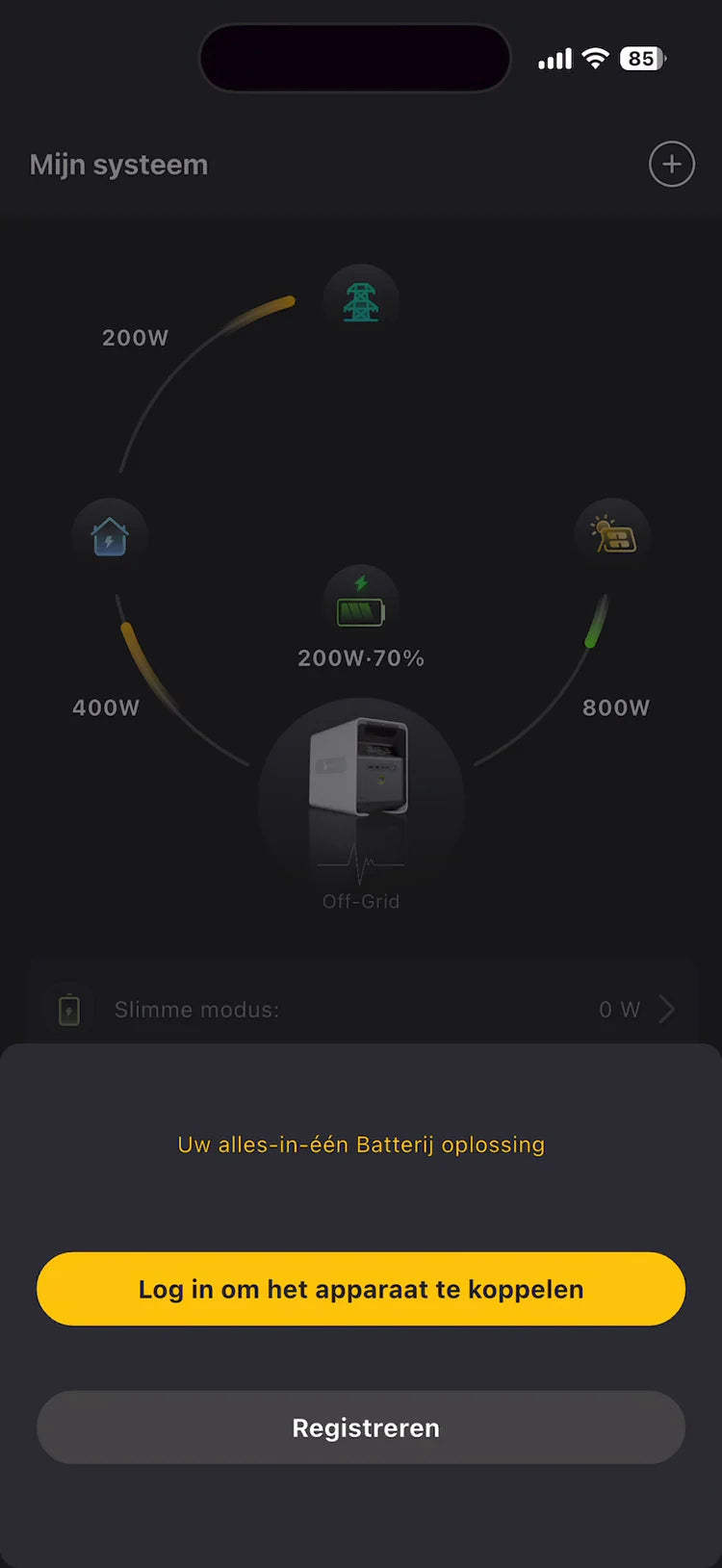Tap the Registreren button
The image size is (722, 1568).
point(361,1427)
